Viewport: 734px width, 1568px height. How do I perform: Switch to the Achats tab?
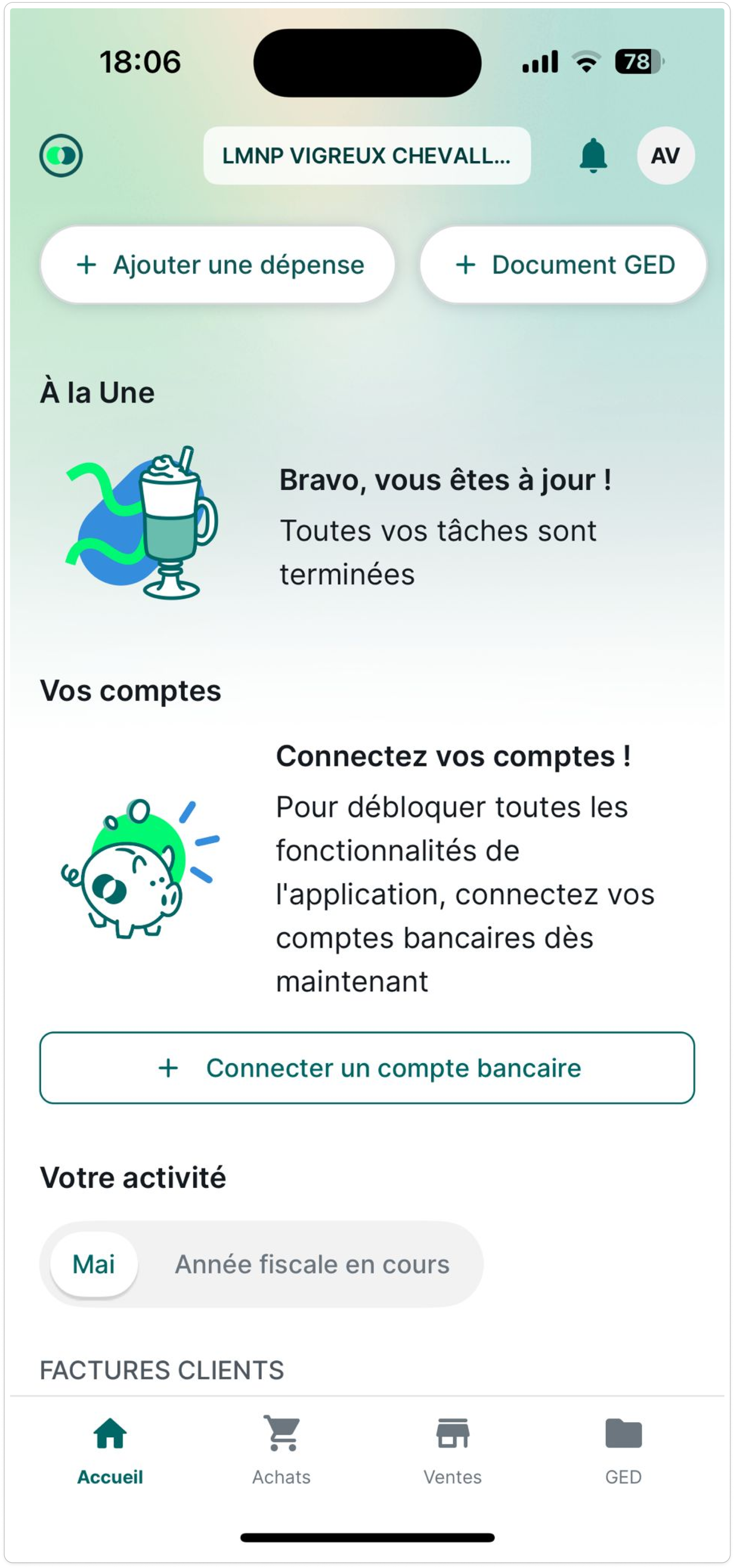pos(281,1451)
